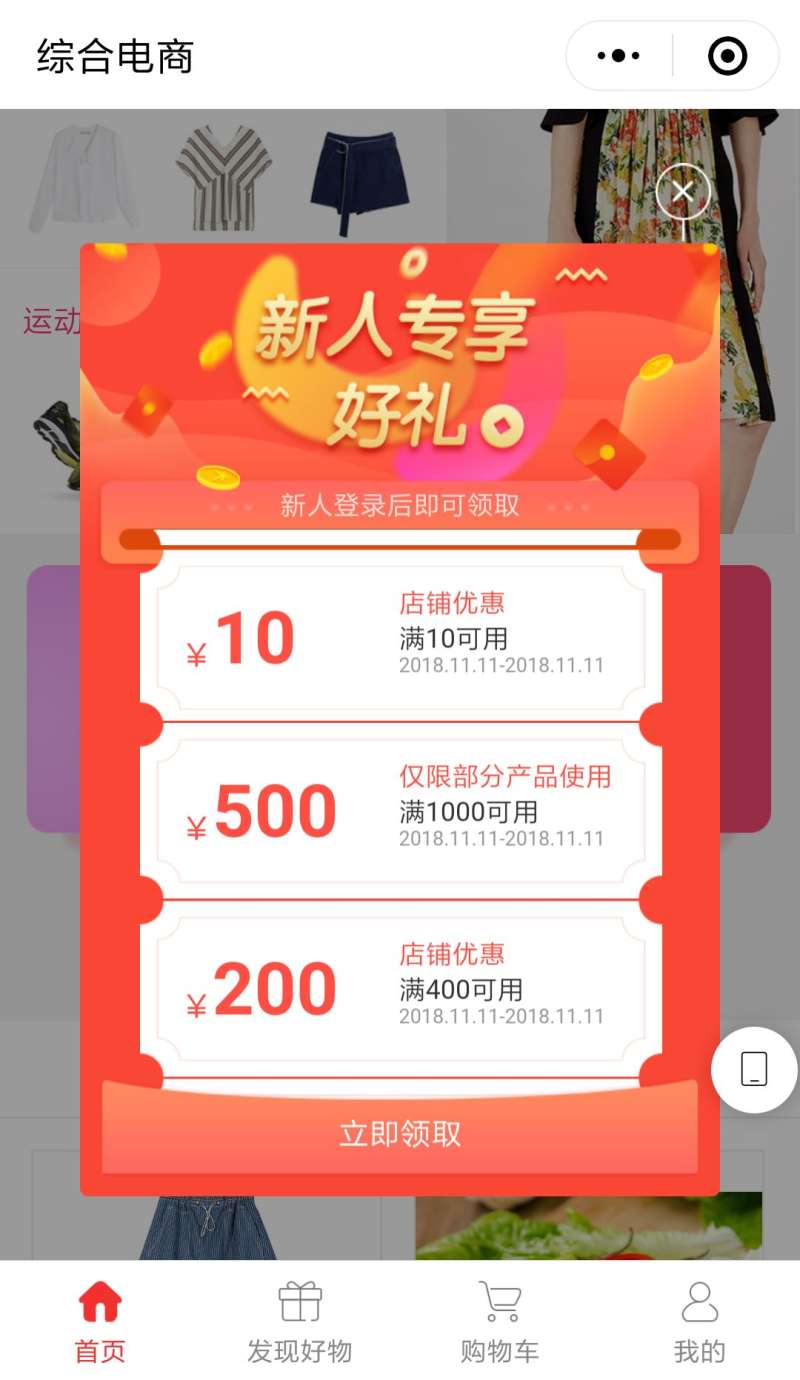Tap 立即领取 to claim coupons
Screen dimensions: 800x1380
(x=400, y=1134)
